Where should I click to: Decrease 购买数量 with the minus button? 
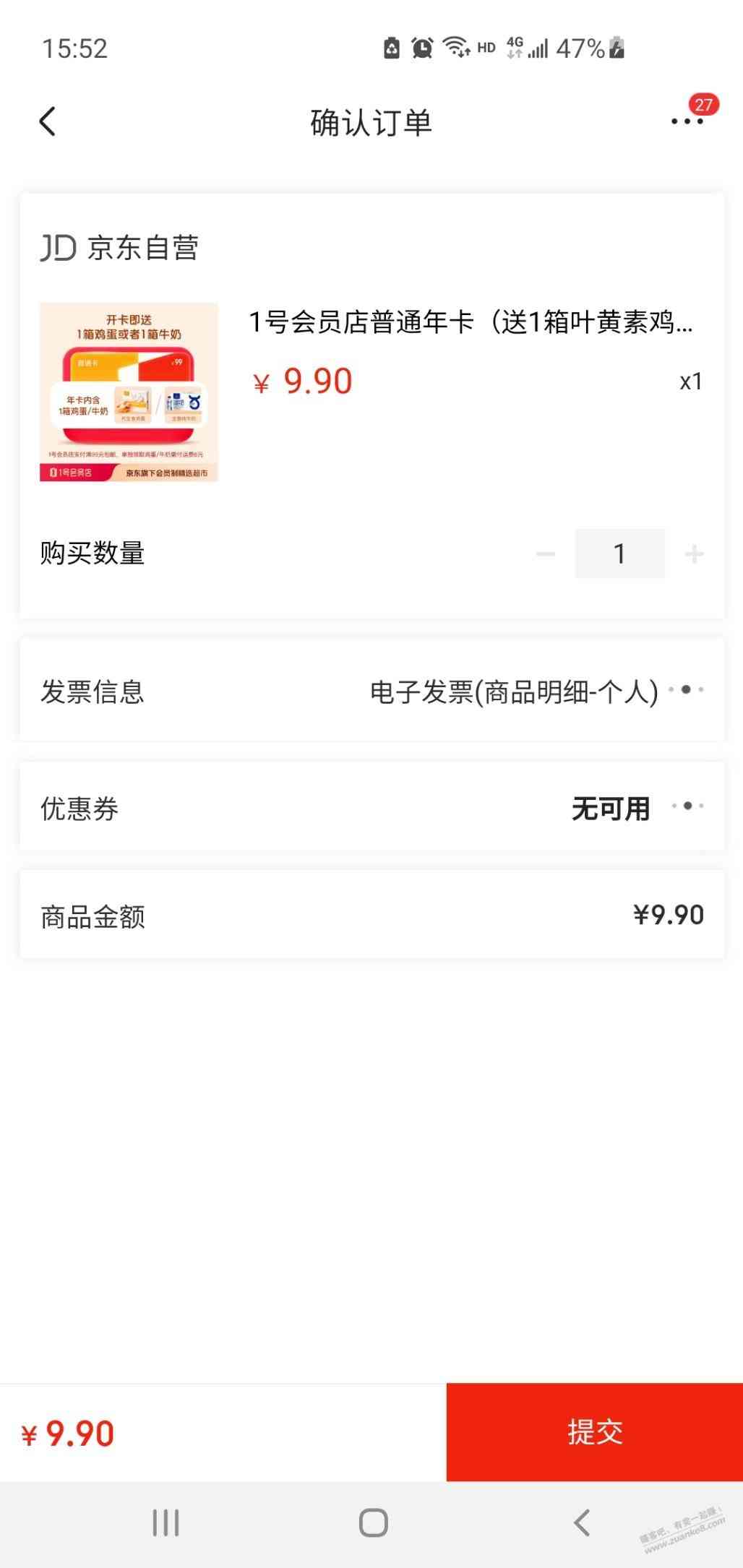pos(546,554)
